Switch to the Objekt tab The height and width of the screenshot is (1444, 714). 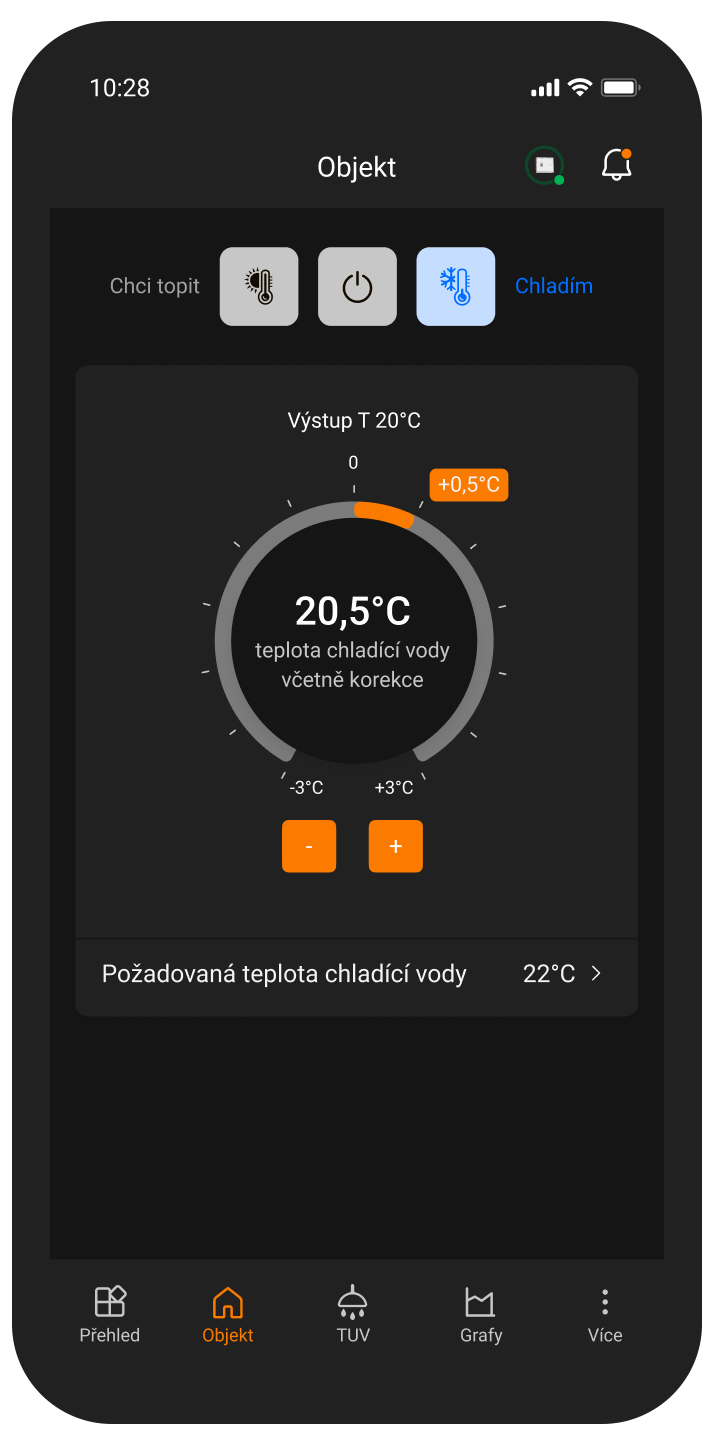click(x=228, y=1314)
